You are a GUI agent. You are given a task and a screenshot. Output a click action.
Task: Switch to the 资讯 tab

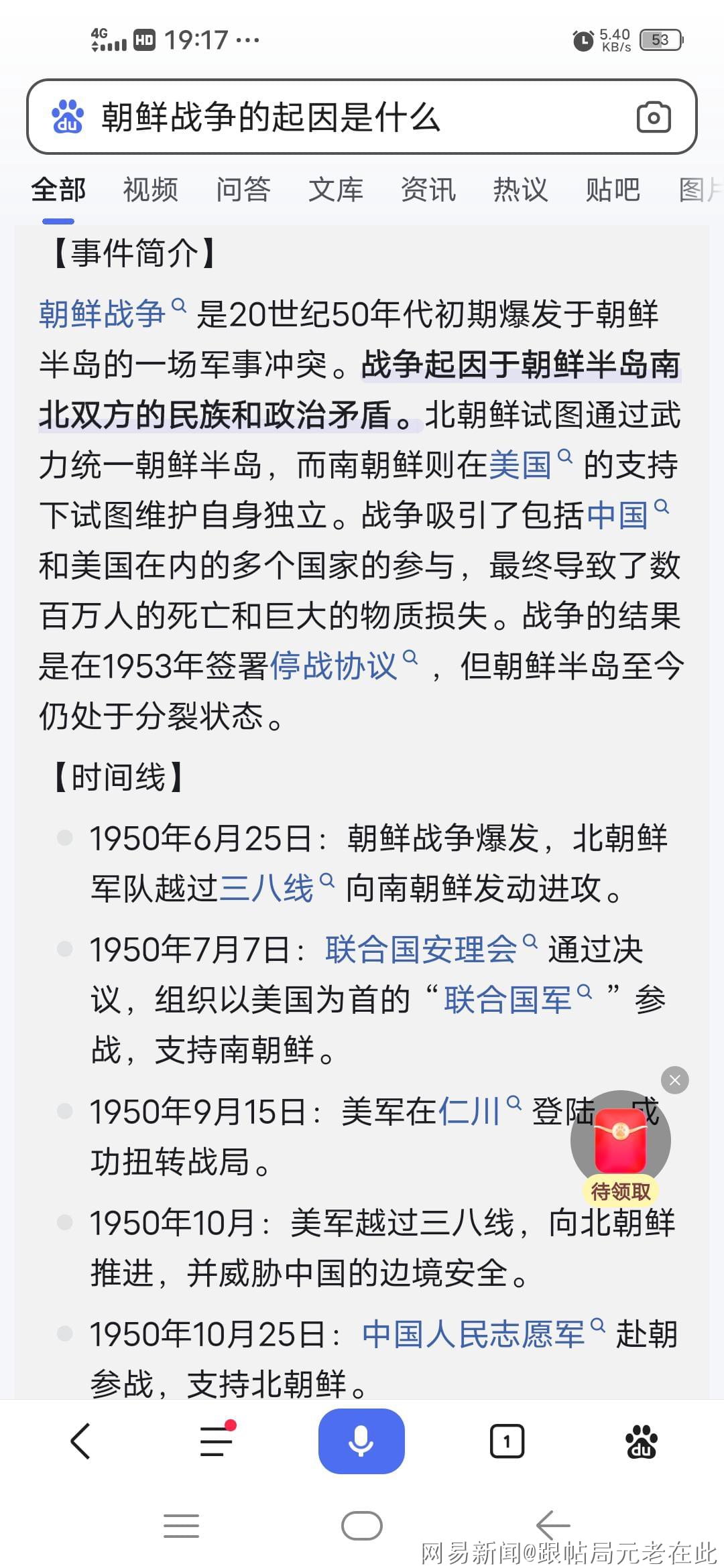click(x=428, y=190)
